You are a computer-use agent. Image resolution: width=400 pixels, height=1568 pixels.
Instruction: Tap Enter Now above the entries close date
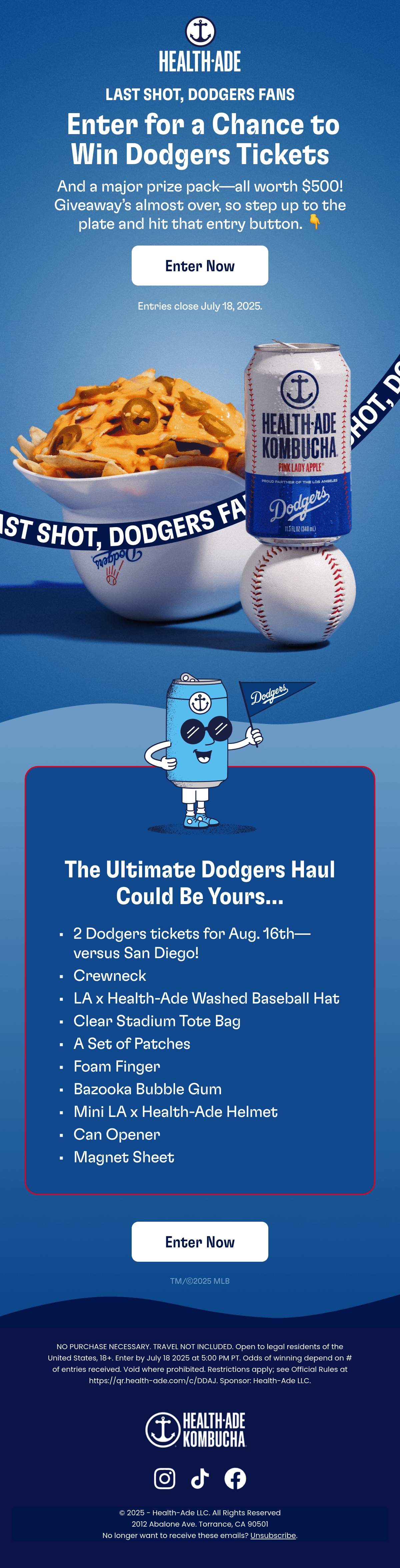pos(200,265)
